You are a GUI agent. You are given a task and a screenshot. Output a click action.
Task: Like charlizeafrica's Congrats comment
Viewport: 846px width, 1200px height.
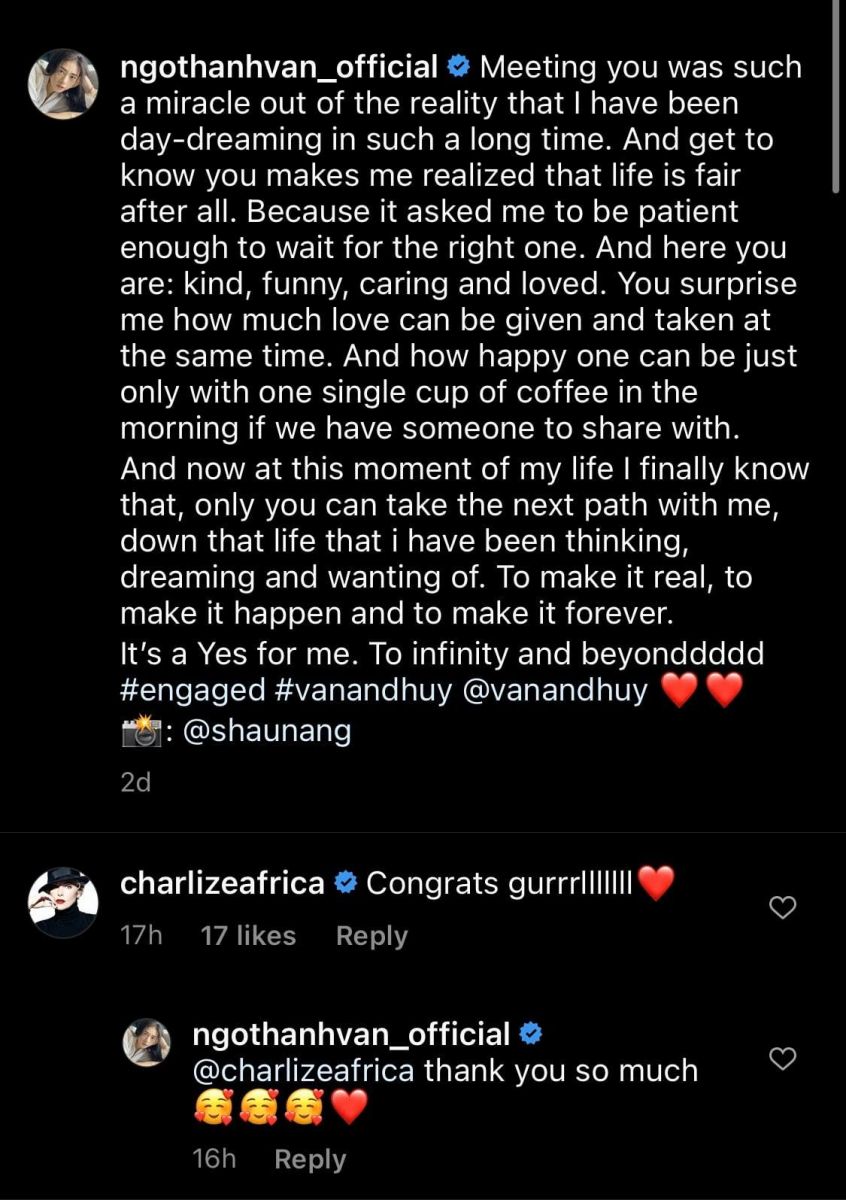pyautogui.click(x=785, y=907)
